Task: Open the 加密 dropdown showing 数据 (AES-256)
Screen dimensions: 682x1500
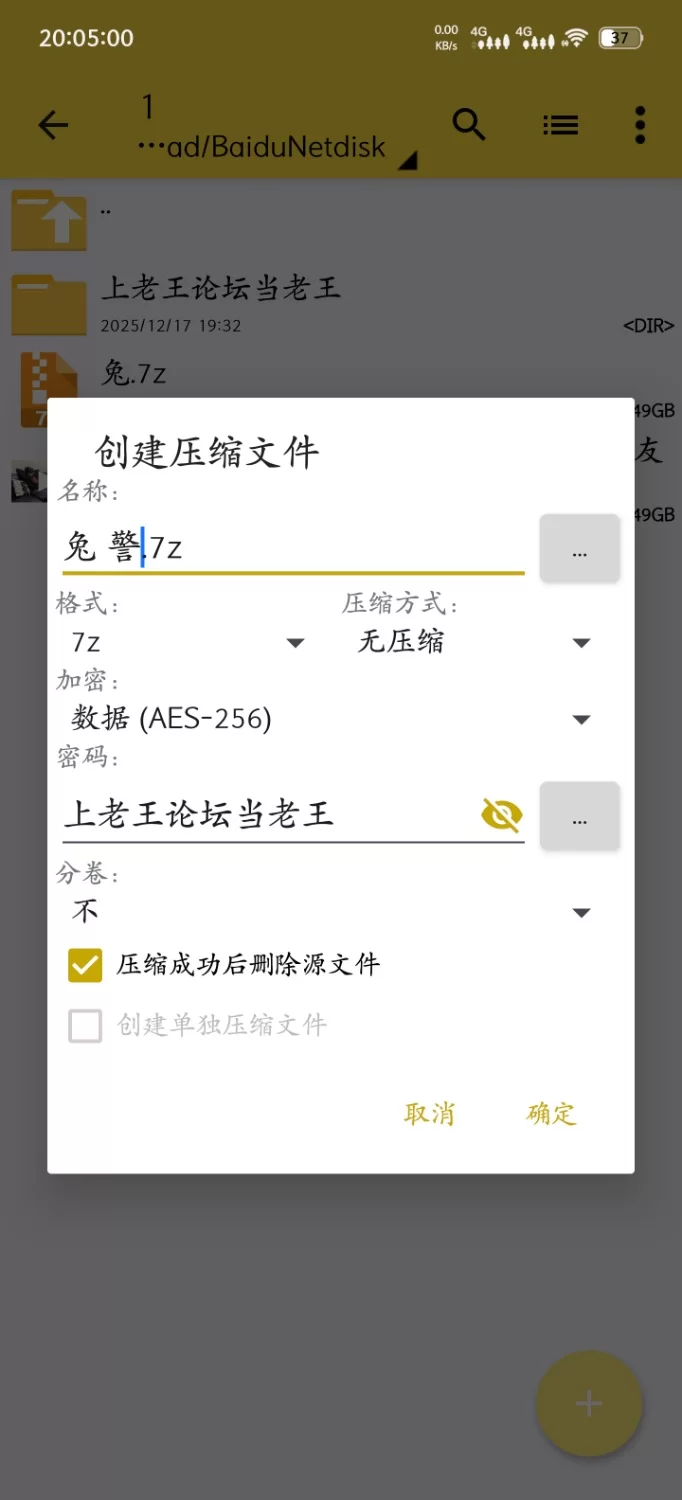Action: click(x=330, y=719)
